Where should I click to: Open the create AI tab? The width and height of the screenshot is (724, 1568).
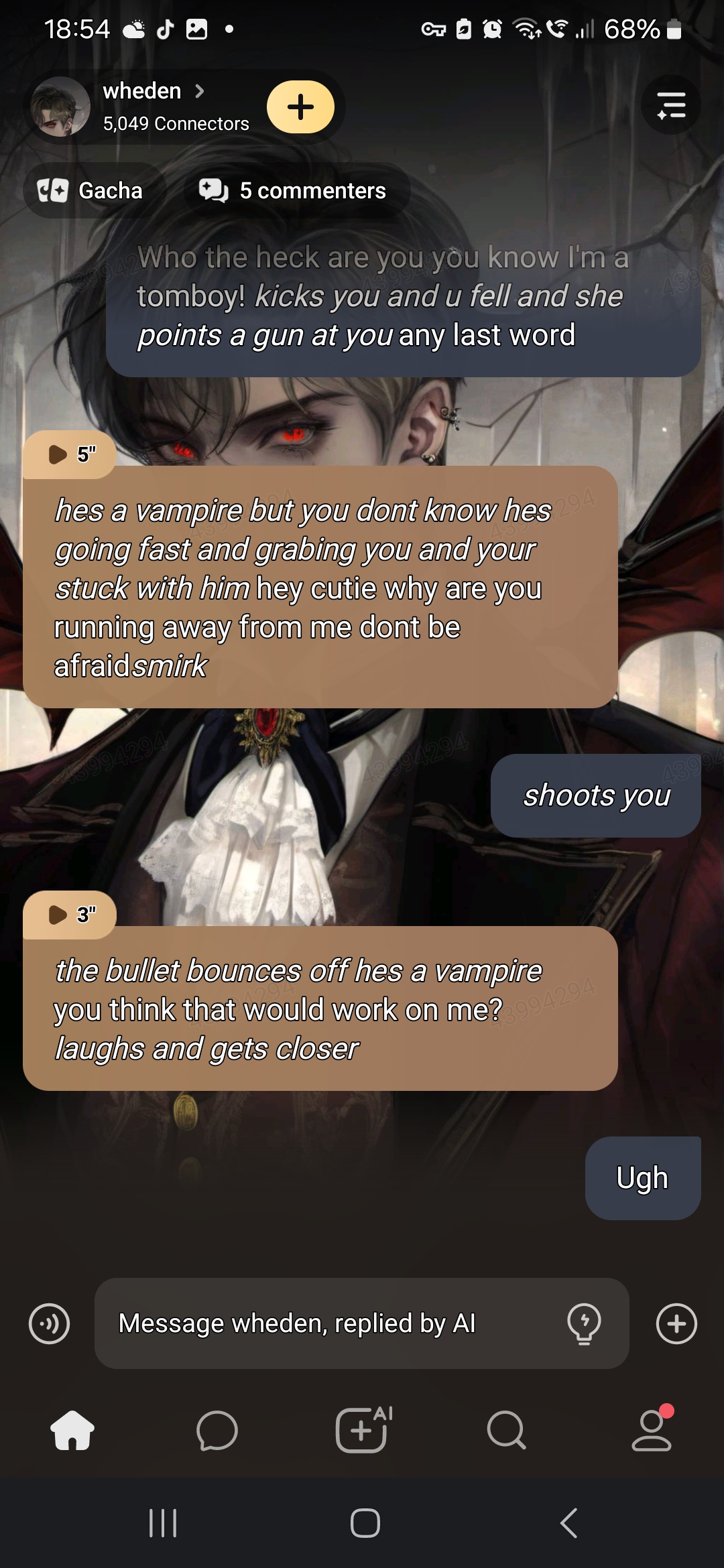pos(363,1430)
